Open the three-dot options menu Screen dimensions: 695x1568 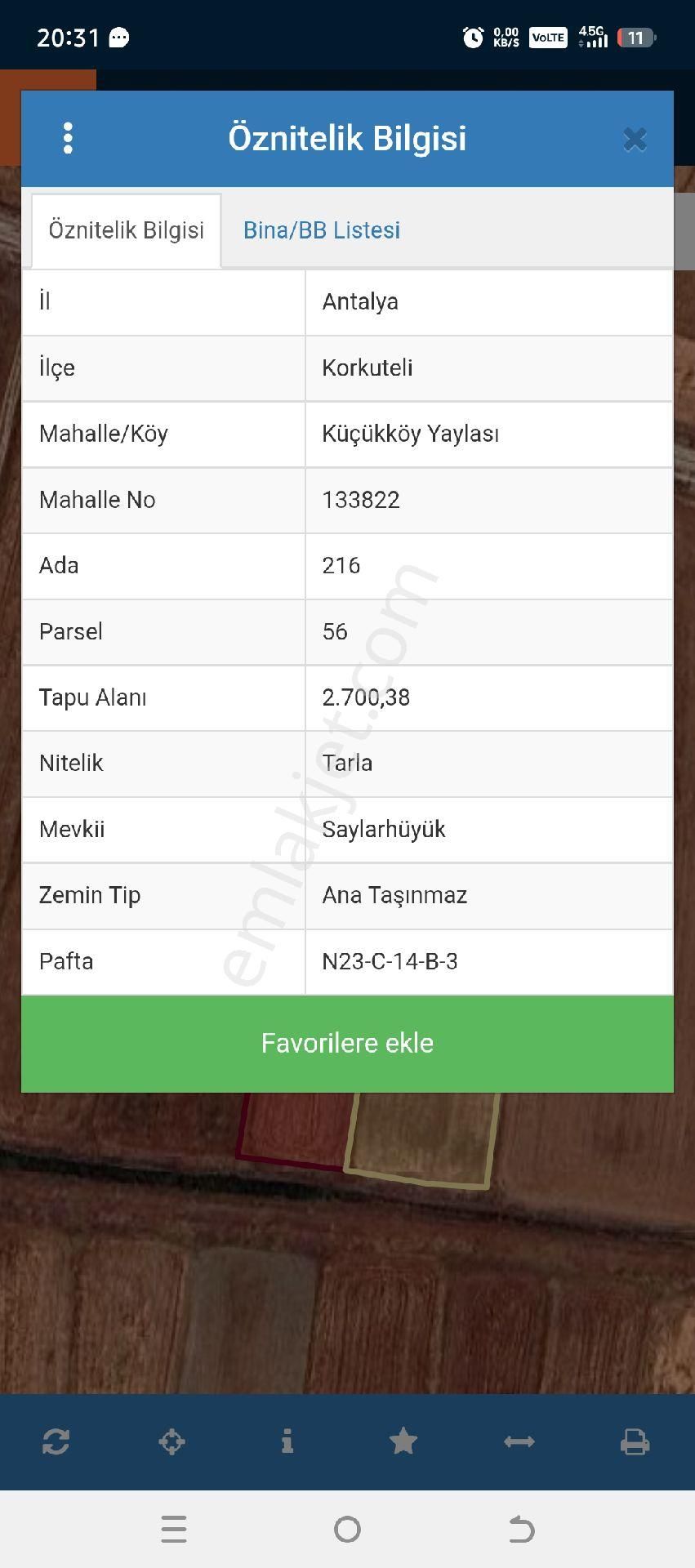point(69,138)
